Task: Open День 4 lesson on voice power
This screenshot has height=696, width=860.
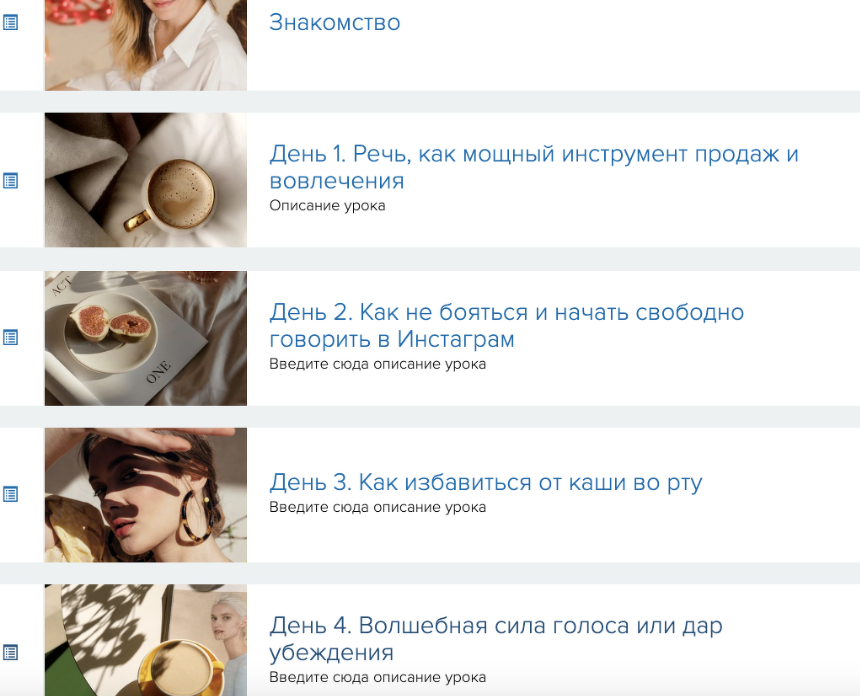Action: [495, 639]
